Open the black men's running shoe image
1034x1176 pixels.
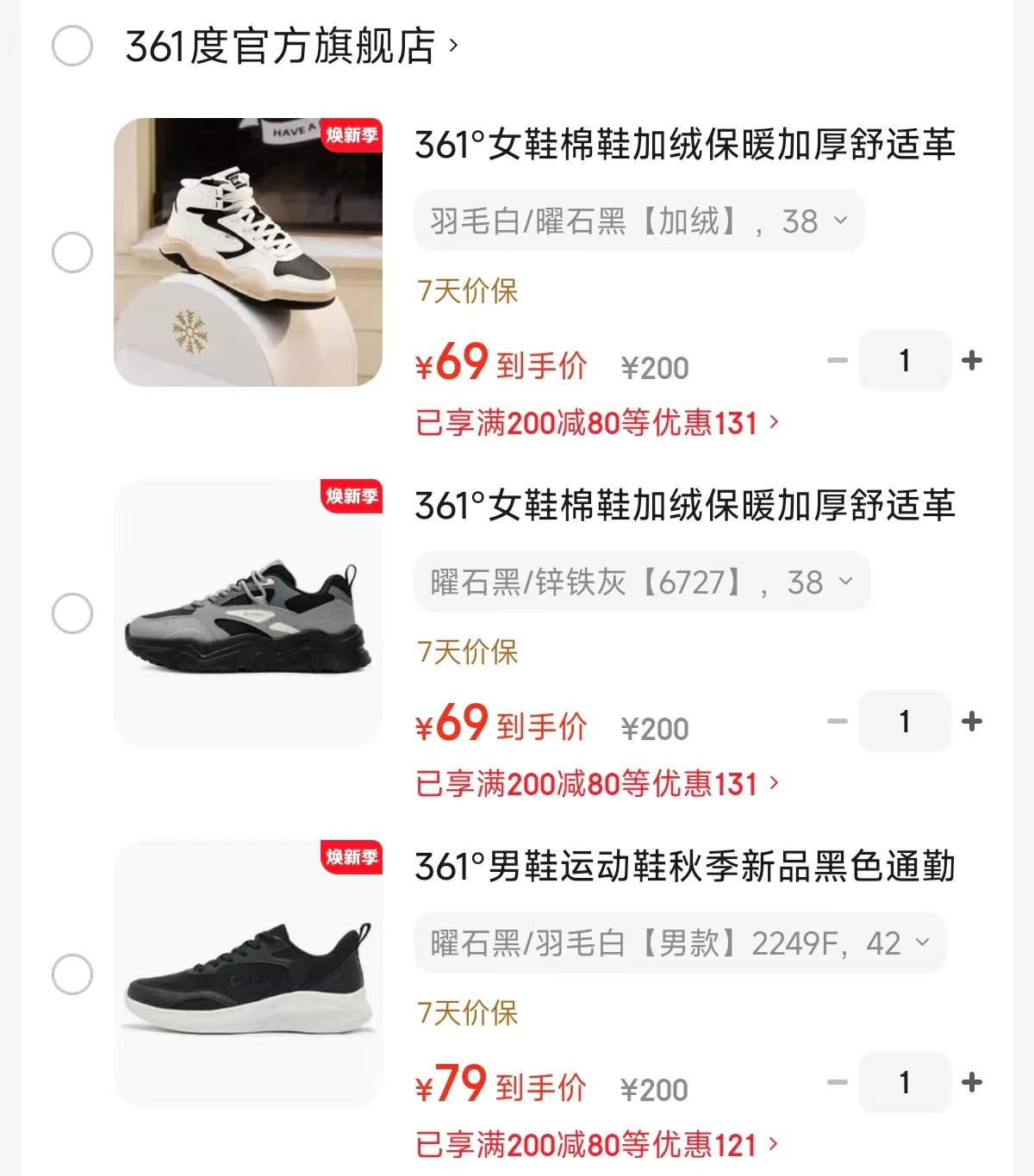click(x=248, y=974)
